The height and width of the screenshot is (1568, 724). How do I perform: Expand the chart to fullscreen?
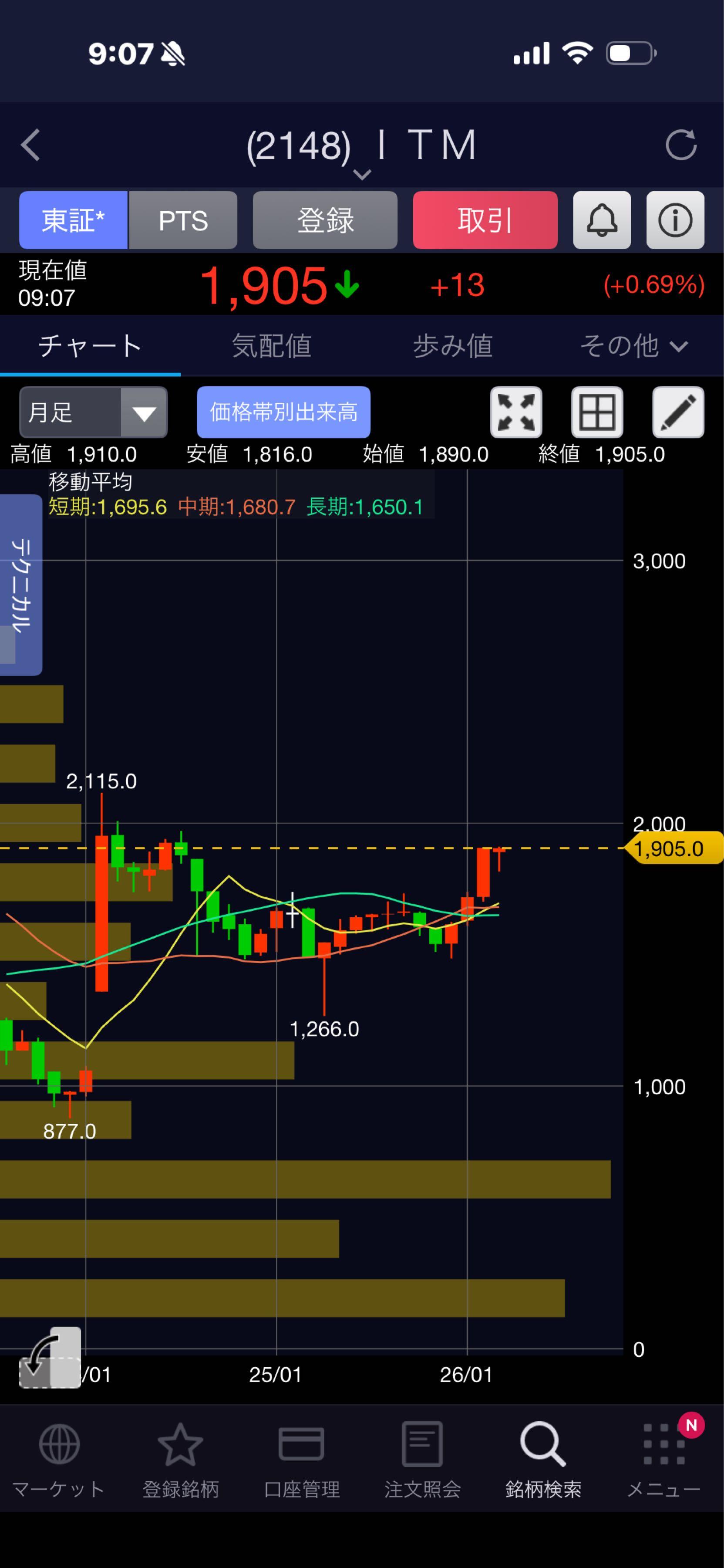[516, 412]
